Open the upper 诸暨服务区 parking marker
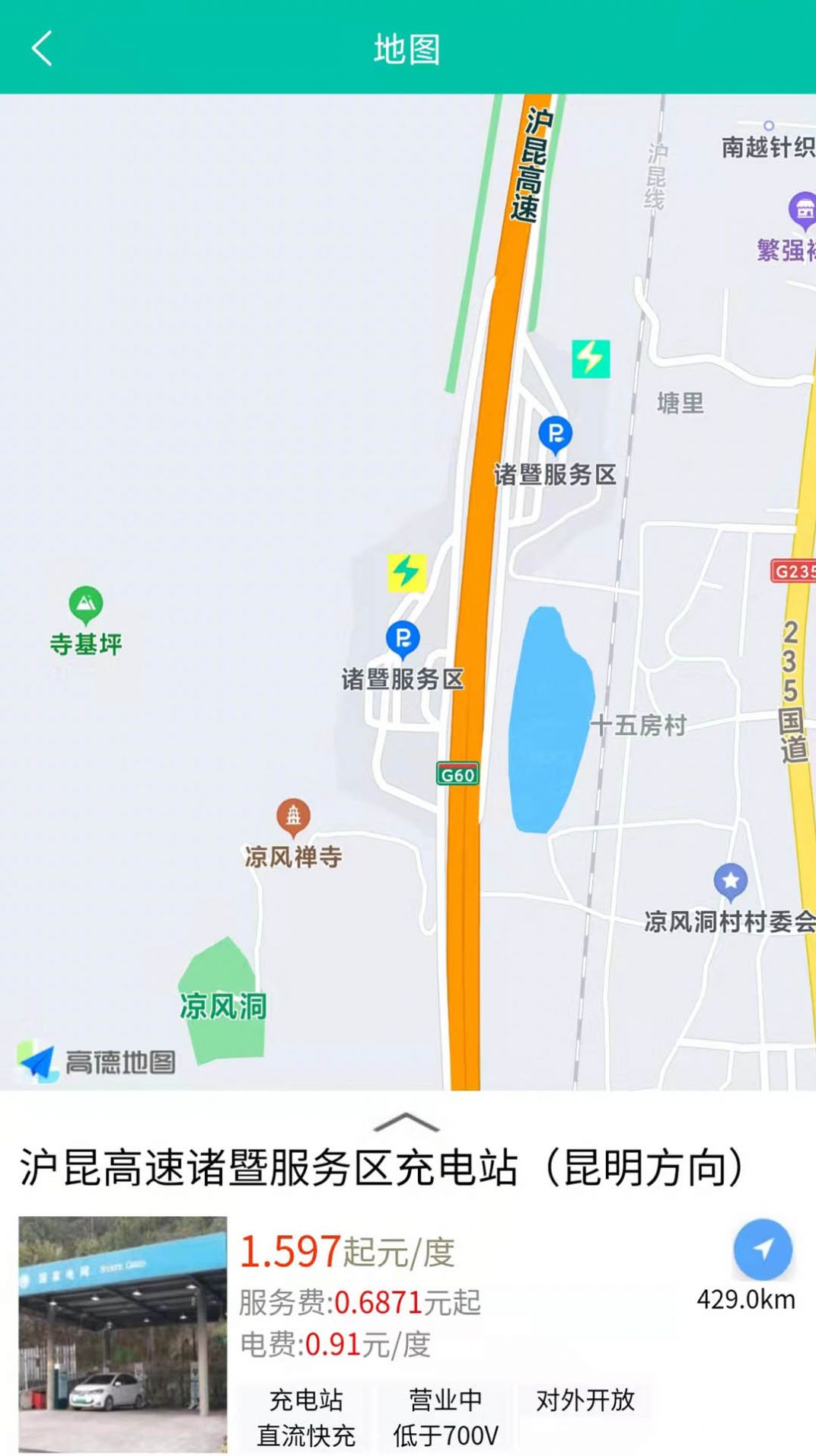816x1456 pixels. pos(555,434)
